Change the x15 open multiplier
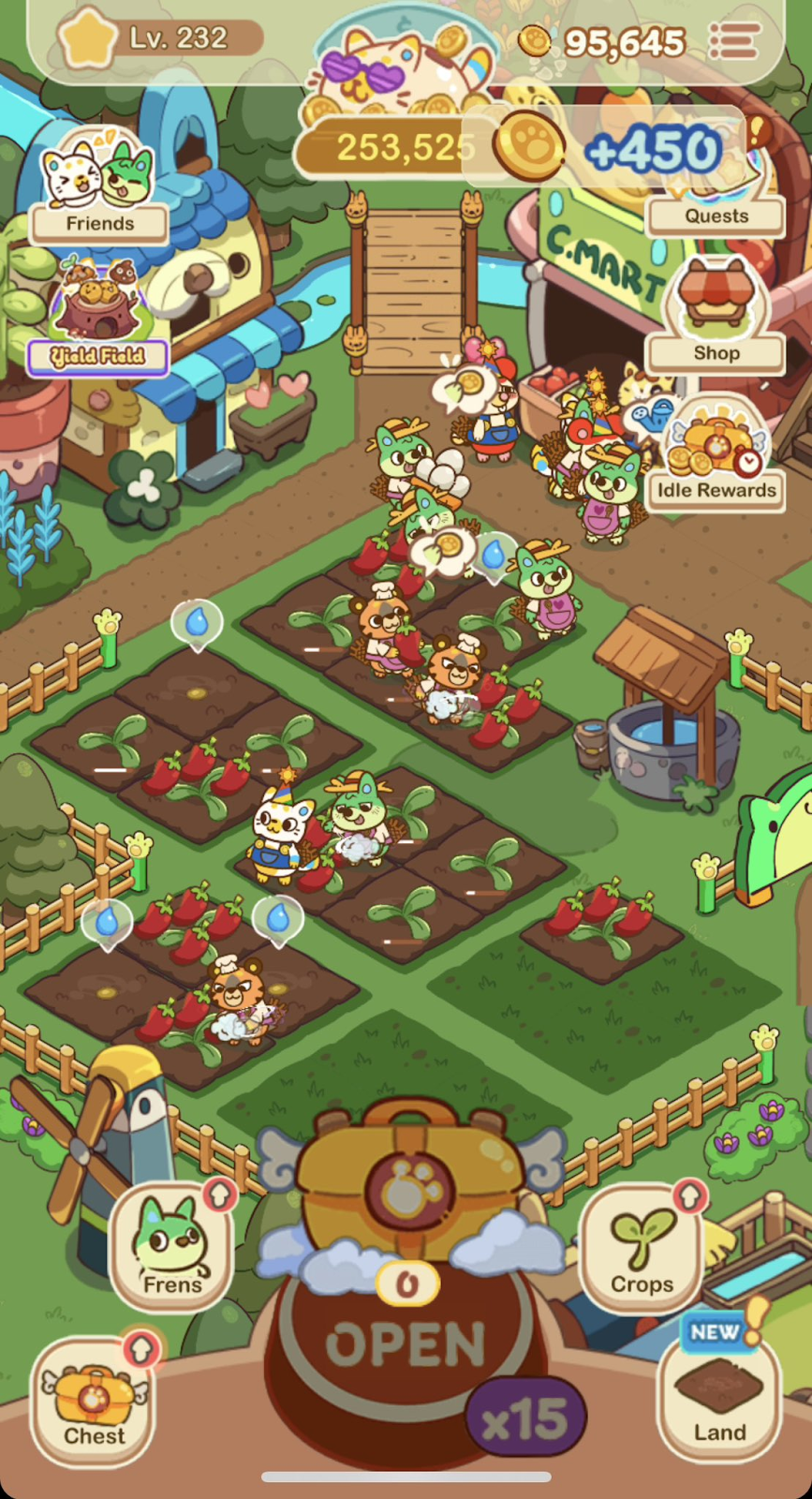This screenshot has width=812, height=1499. (525, 1419)
